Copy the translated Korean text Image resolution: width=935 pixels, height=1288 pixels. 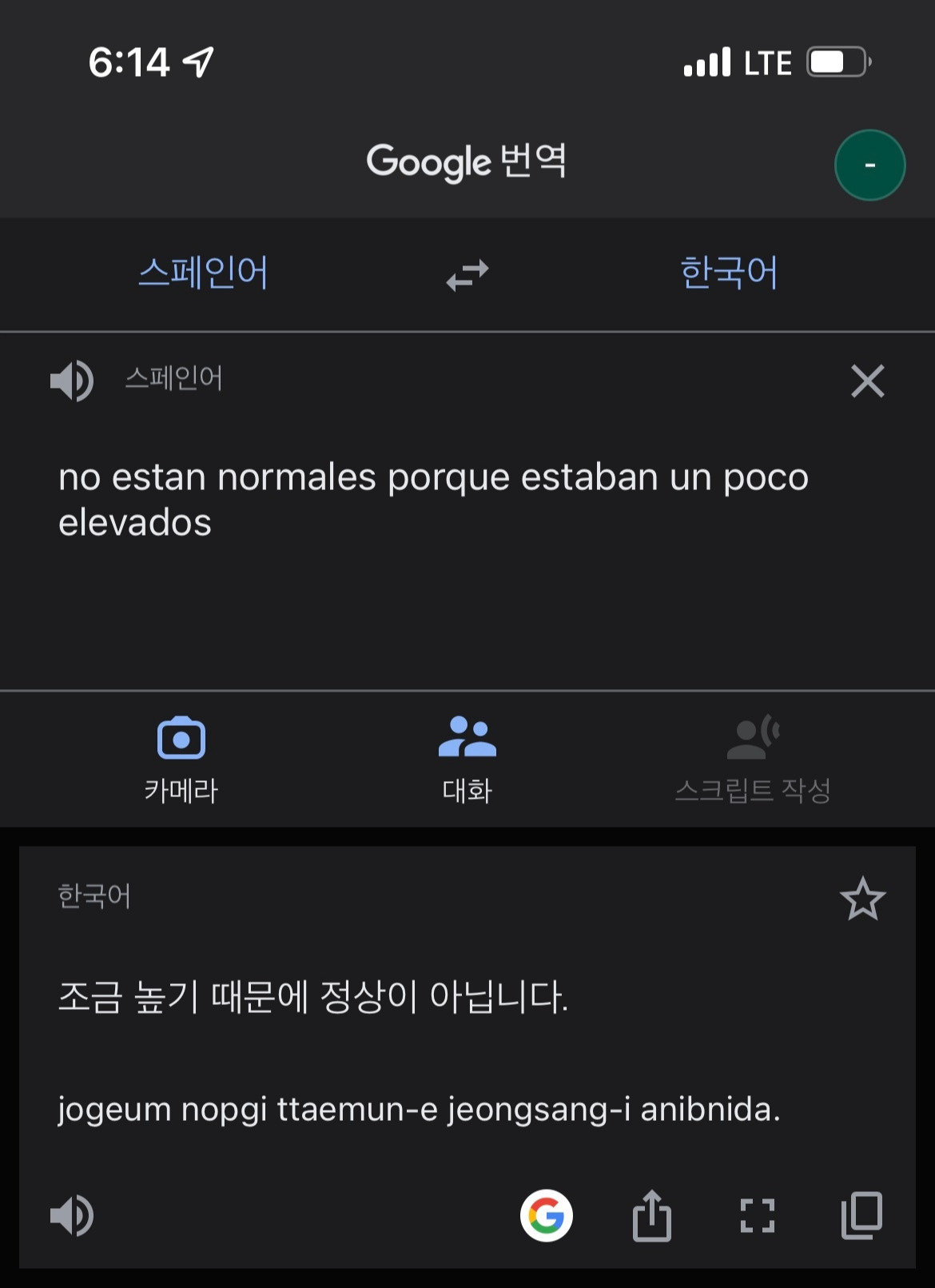click(862, 1218)
